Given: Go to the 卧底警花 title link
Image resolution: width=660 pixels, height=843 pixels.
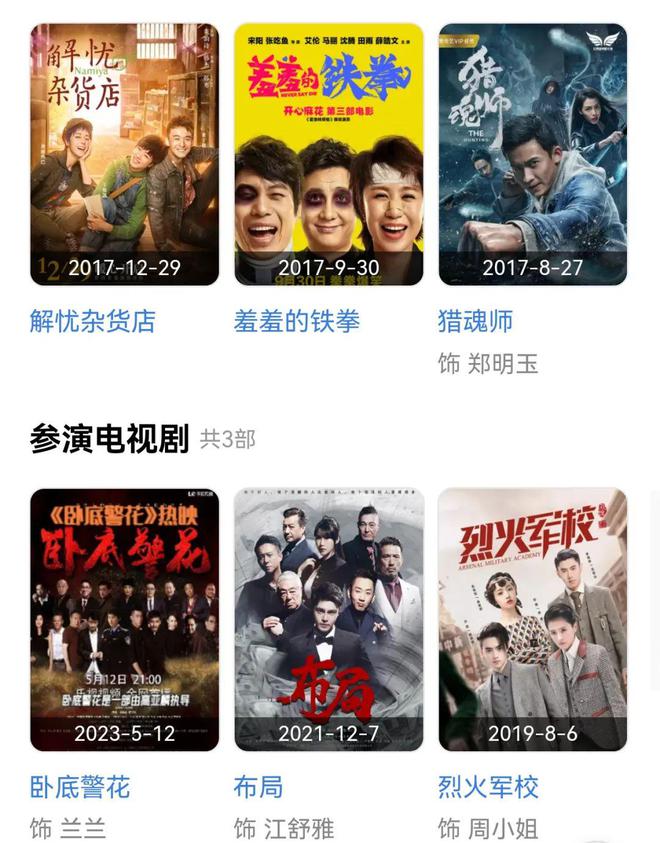Looking at the screenshot, I should (x=80, y=787).
